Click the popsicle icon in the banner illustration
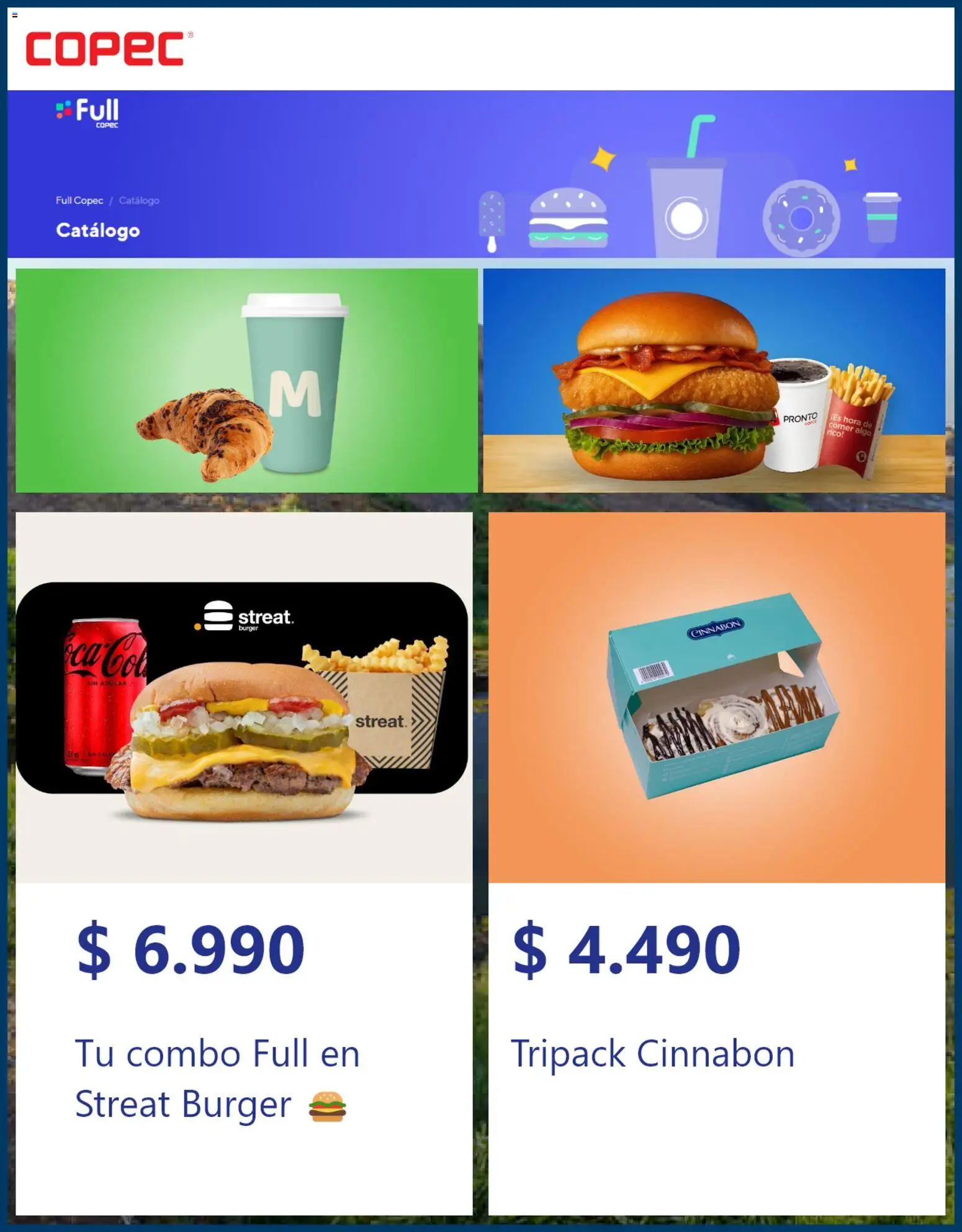 point(491,219)
